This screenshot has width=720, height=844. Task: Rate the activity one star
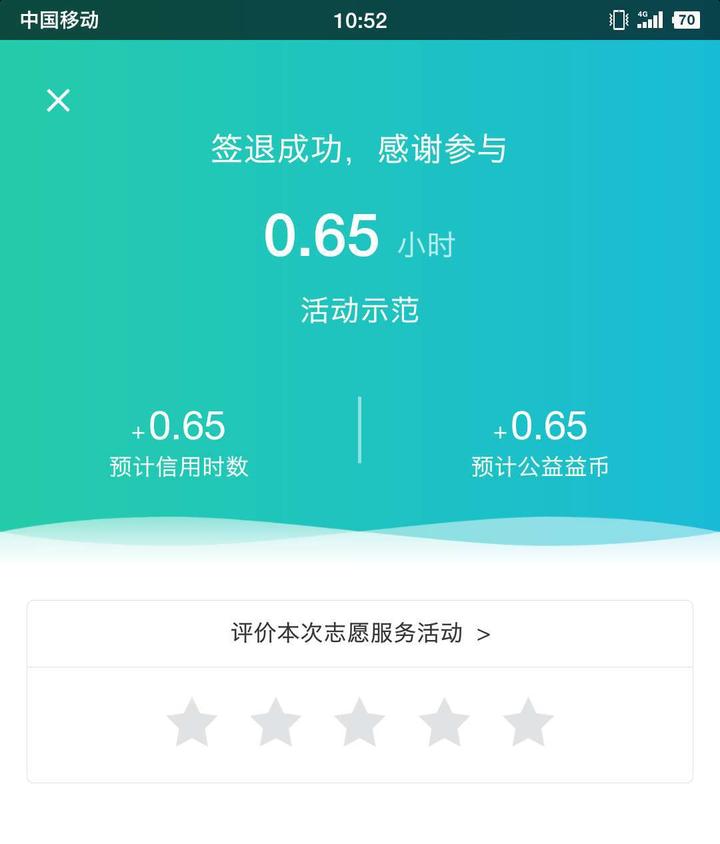click(192, 722)
